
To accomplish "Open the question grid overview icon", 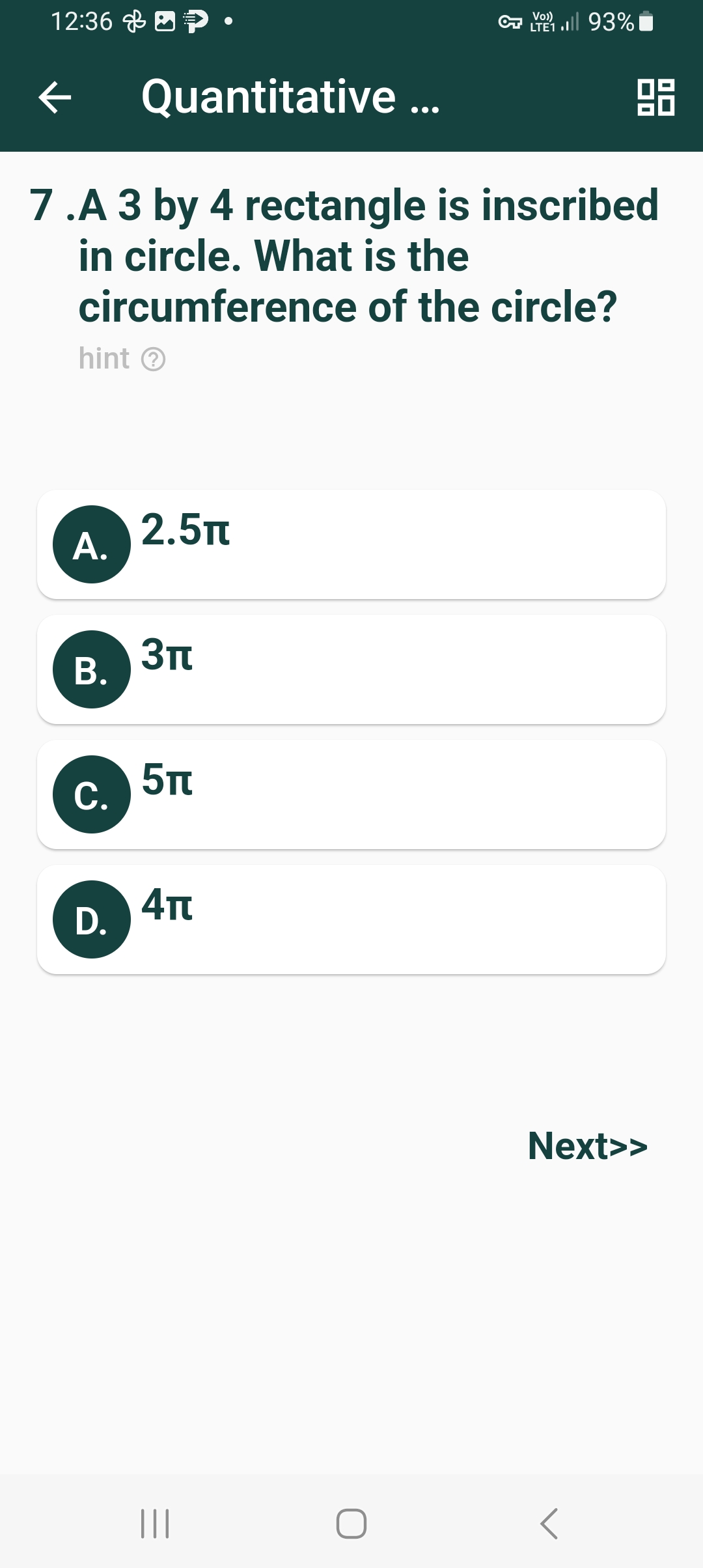I will coord(655,98).
